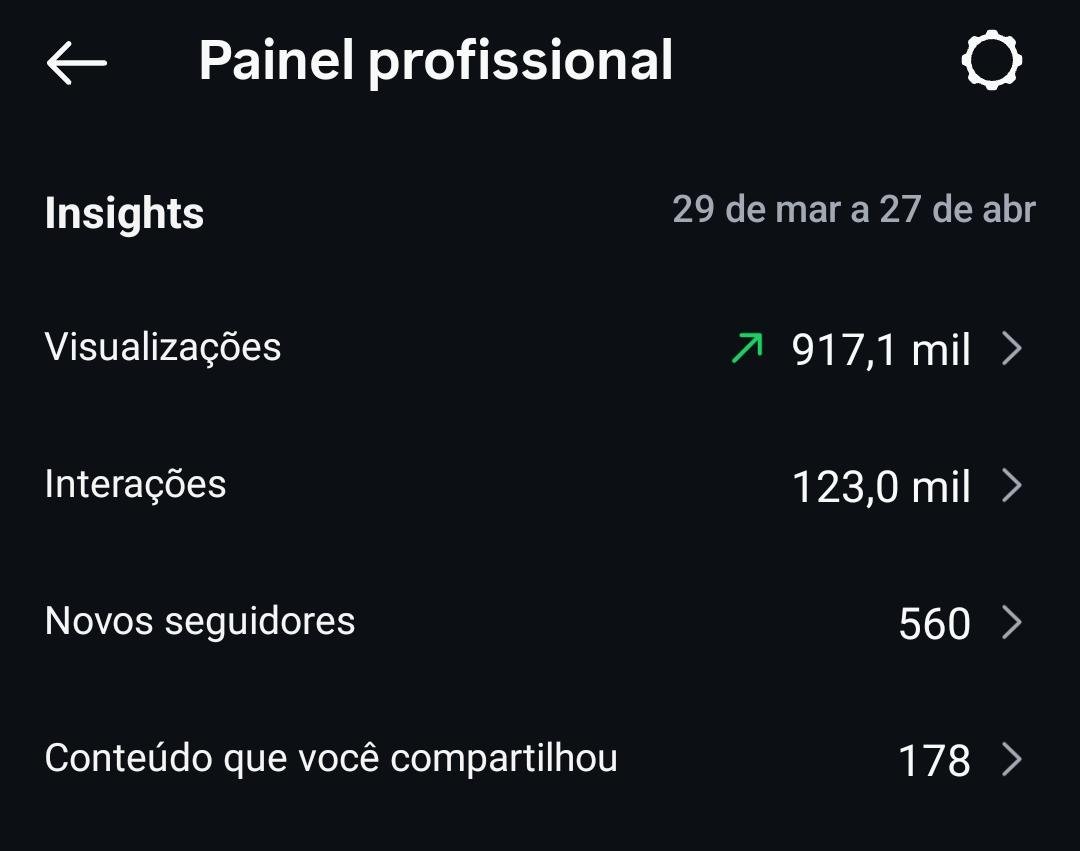Open Visualizações insights row

click(540, 349)
